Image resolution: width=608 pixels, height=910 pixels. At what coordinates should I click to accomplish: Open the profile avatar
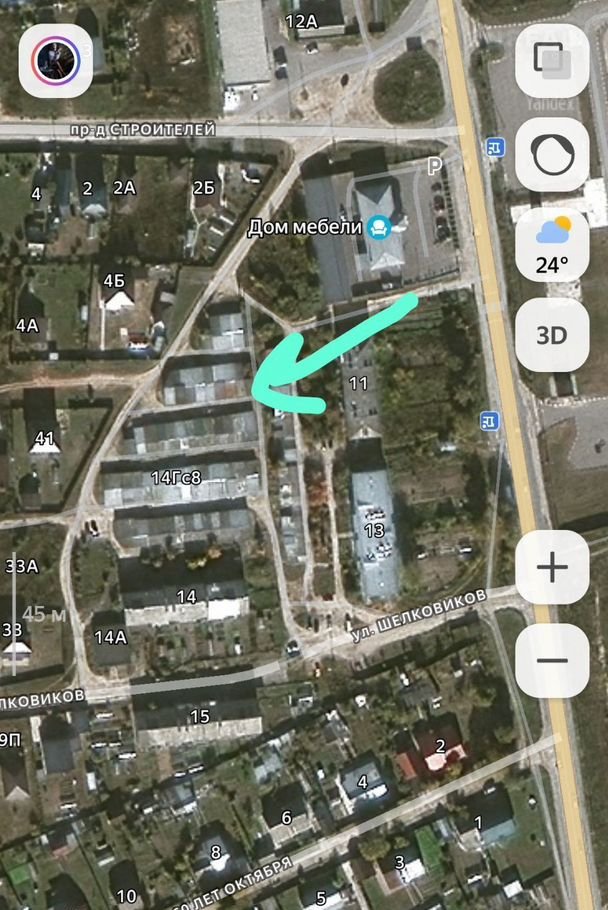tap(56, 61)
